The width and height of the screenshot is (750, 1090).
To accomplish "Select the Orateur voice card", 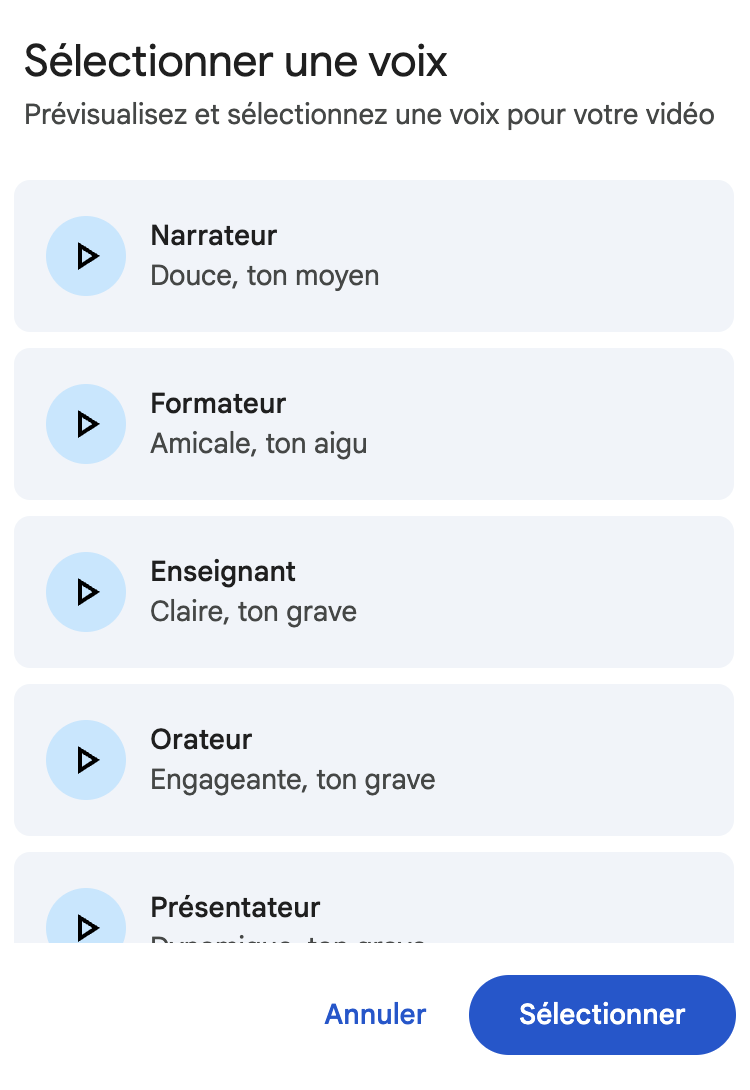I will pyautogui.click(x=420, y=760).
